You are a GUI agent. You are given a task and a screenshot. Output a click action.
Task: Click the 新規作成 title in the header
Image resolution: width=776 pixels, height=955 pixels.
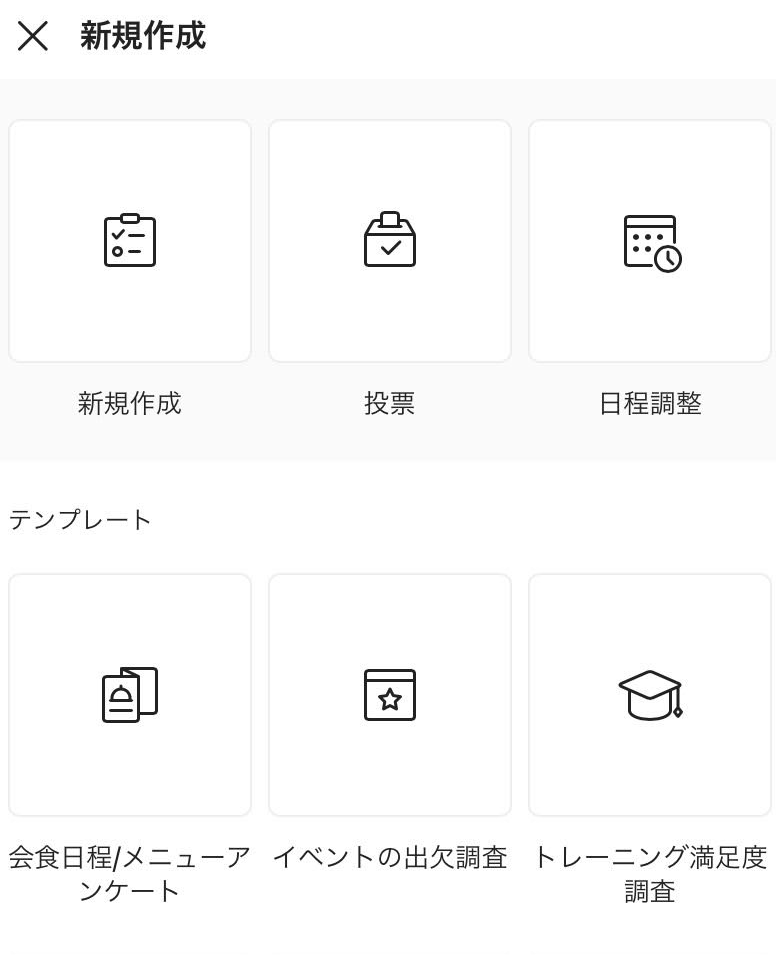(140, 37)
